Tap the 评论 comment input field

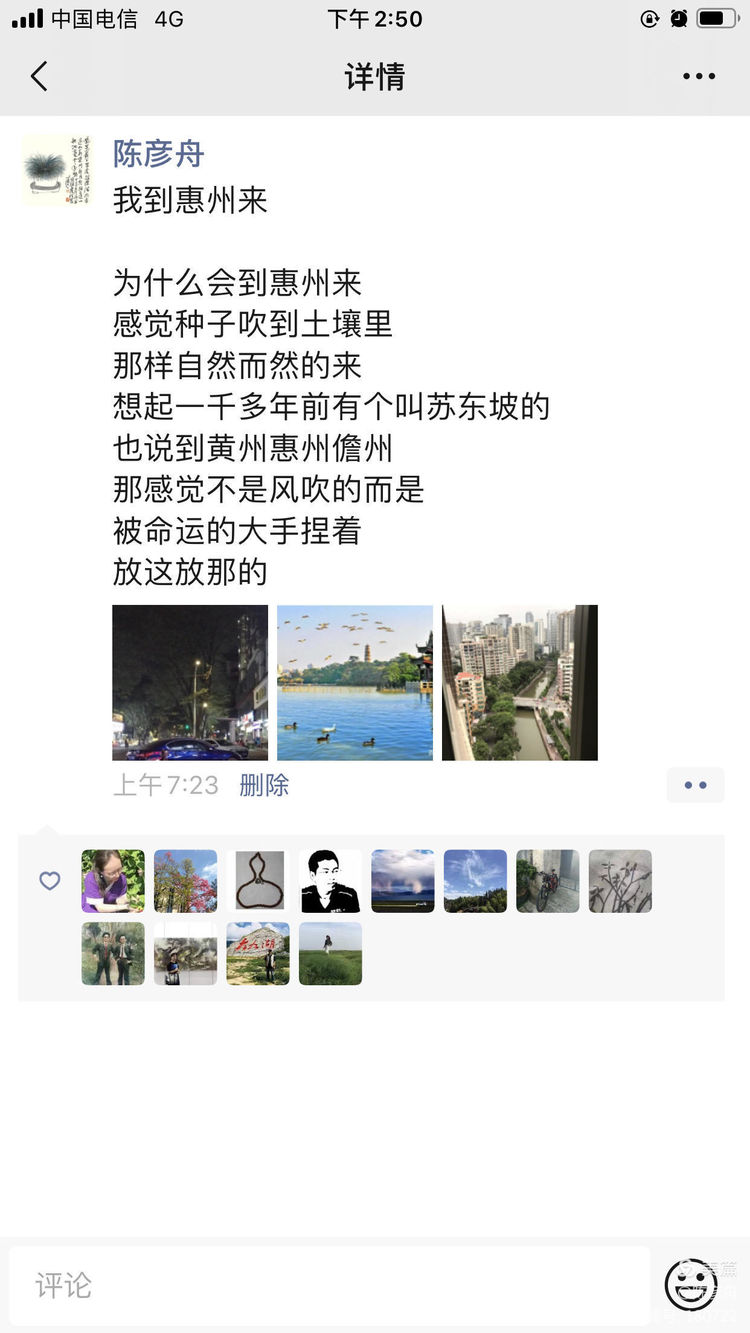[x=330, y=1285]
